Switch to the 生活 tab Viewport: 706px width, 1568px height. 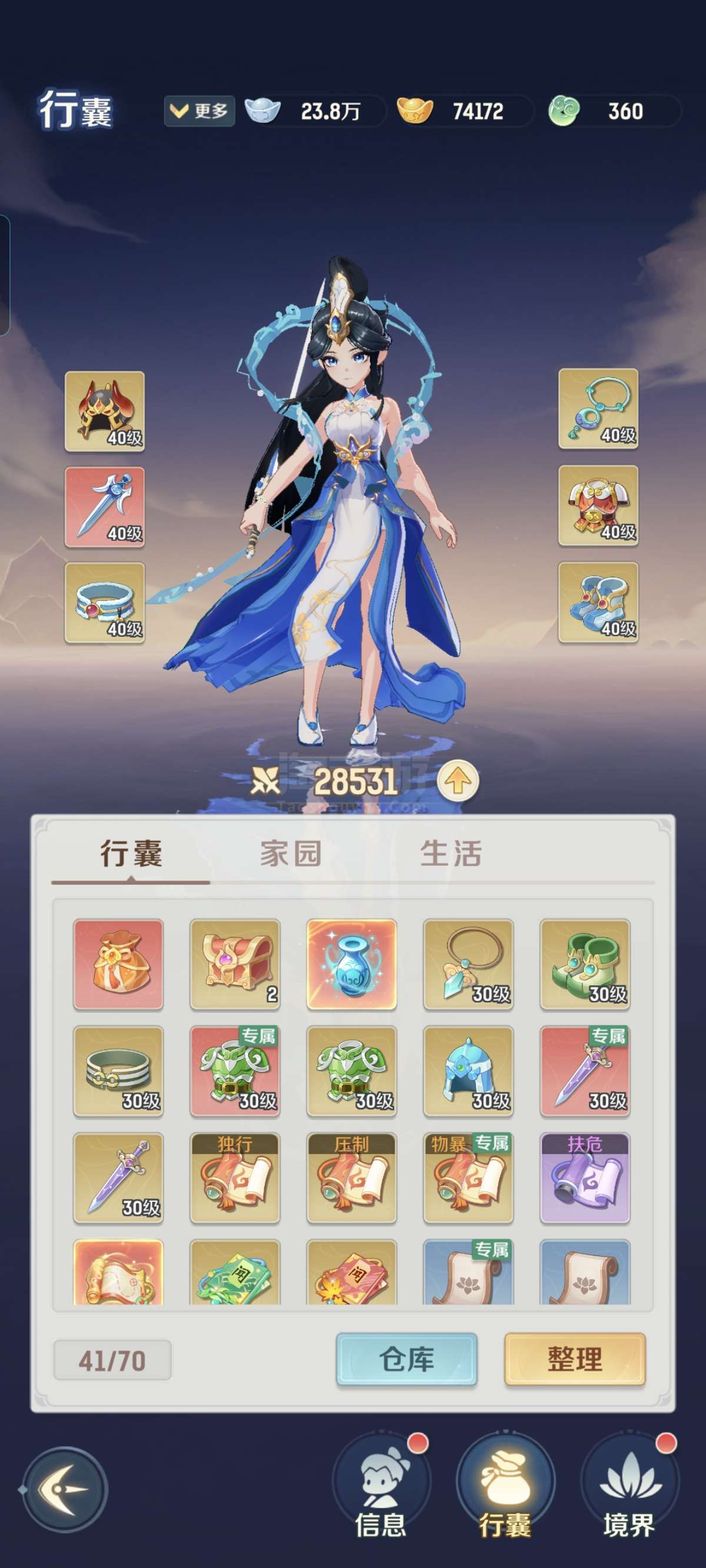451,853
